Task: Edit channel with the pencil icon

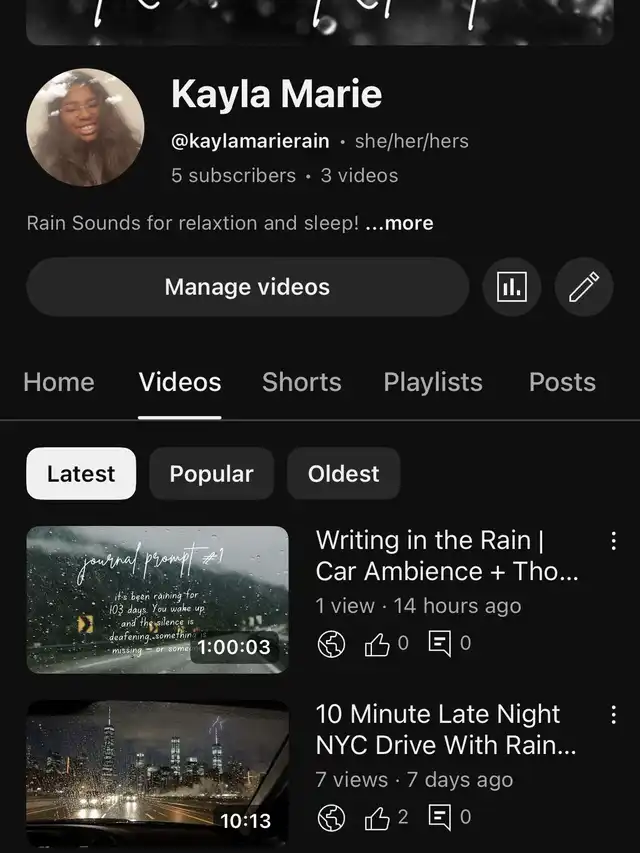Action: coord(584,287)
